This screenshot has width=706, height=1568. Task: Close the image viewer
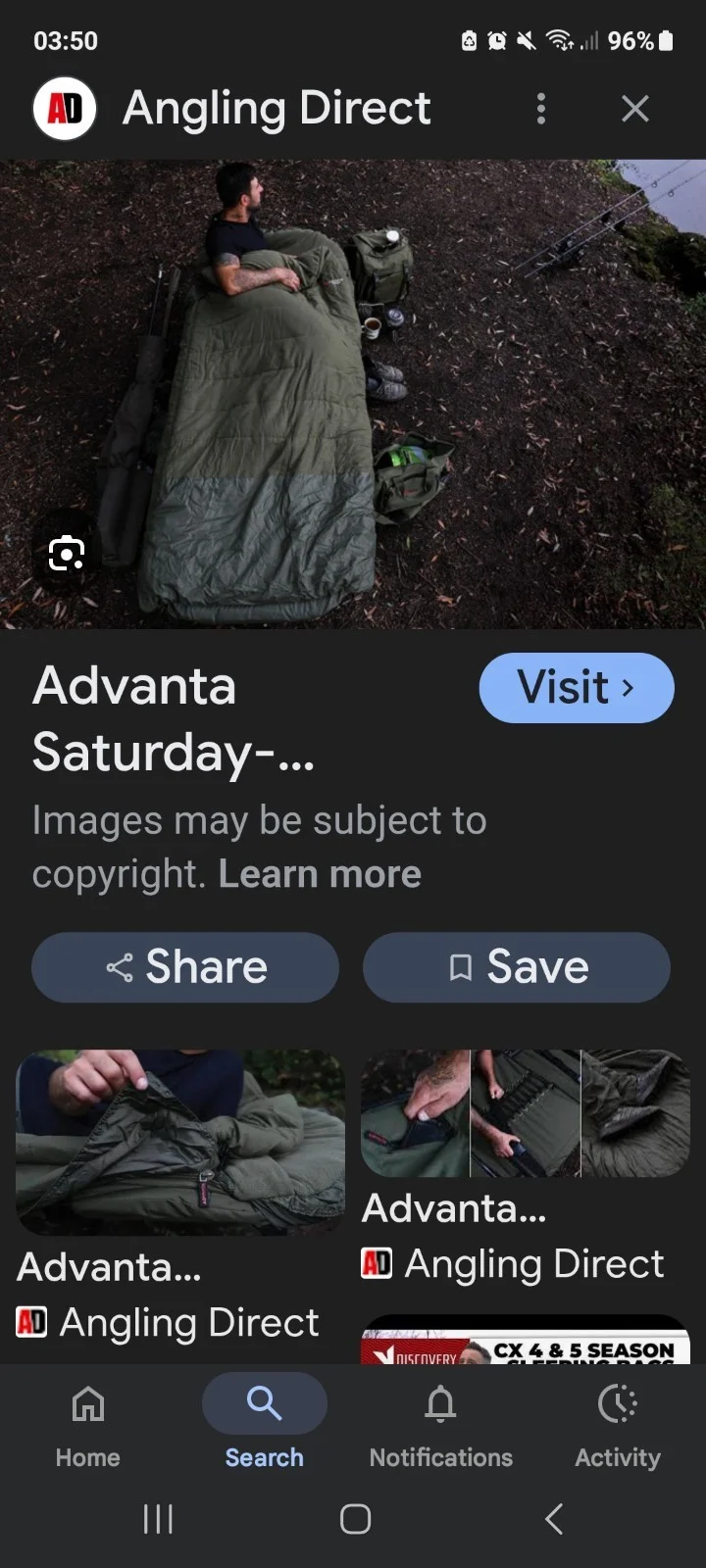coord(635,109)
